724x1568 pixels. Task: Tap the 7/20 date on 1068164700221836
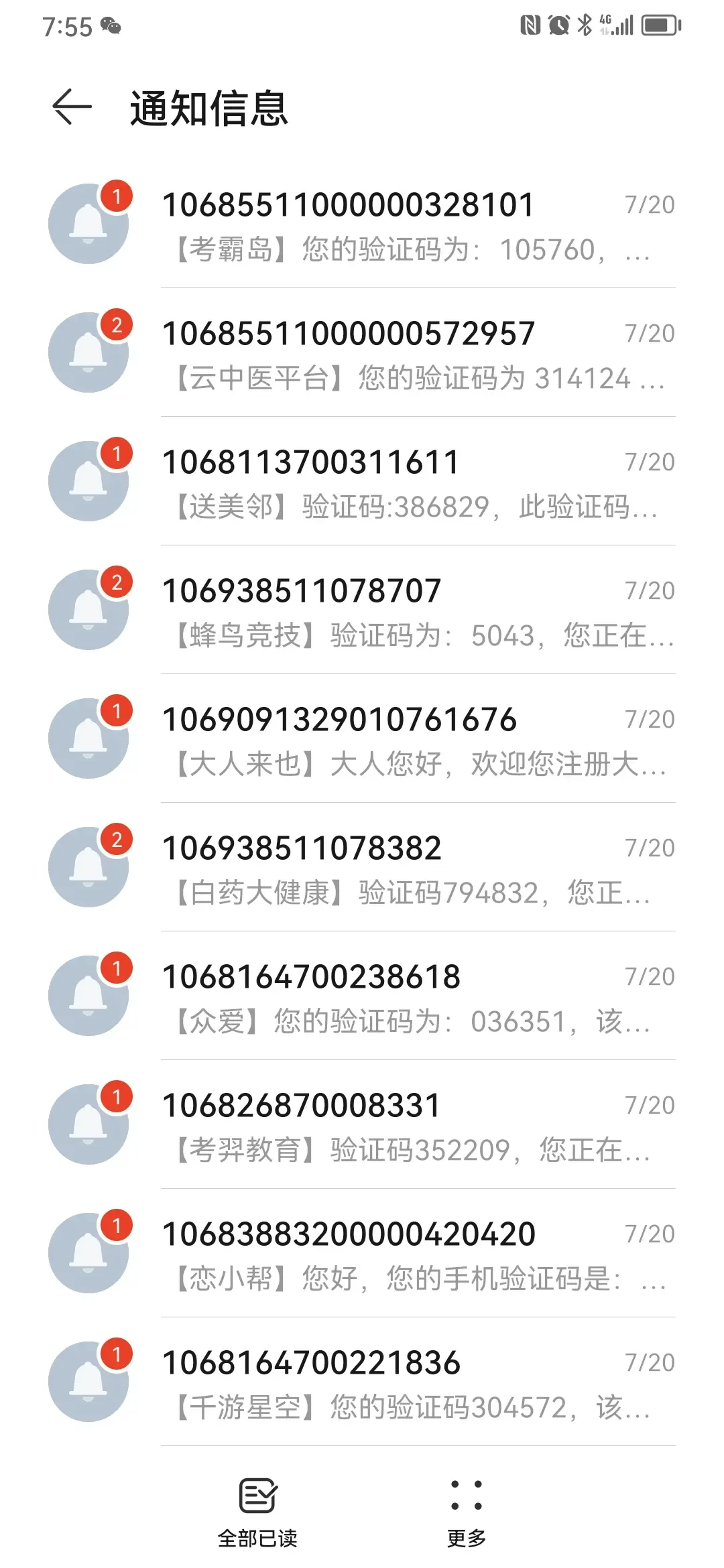pyautogui.click(x=649, y=1363)
